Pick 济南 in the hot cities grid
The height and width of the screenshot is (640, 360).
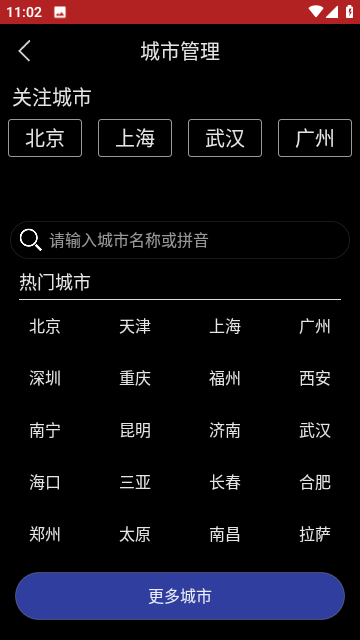[225, 431]
